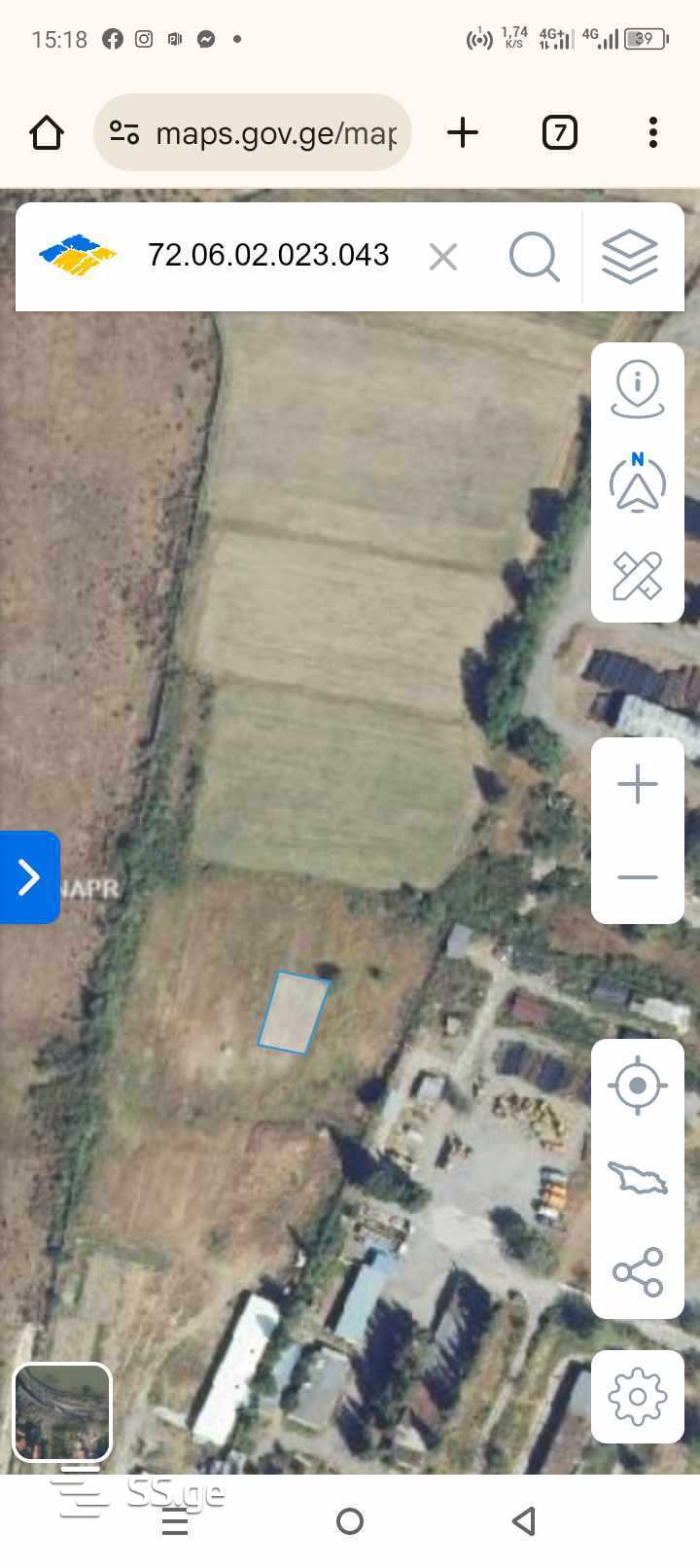Image resolution: width=700 pixels, height=1568 pixels.
Task: Open map settings gear
Action: (x=638, y=1397)
